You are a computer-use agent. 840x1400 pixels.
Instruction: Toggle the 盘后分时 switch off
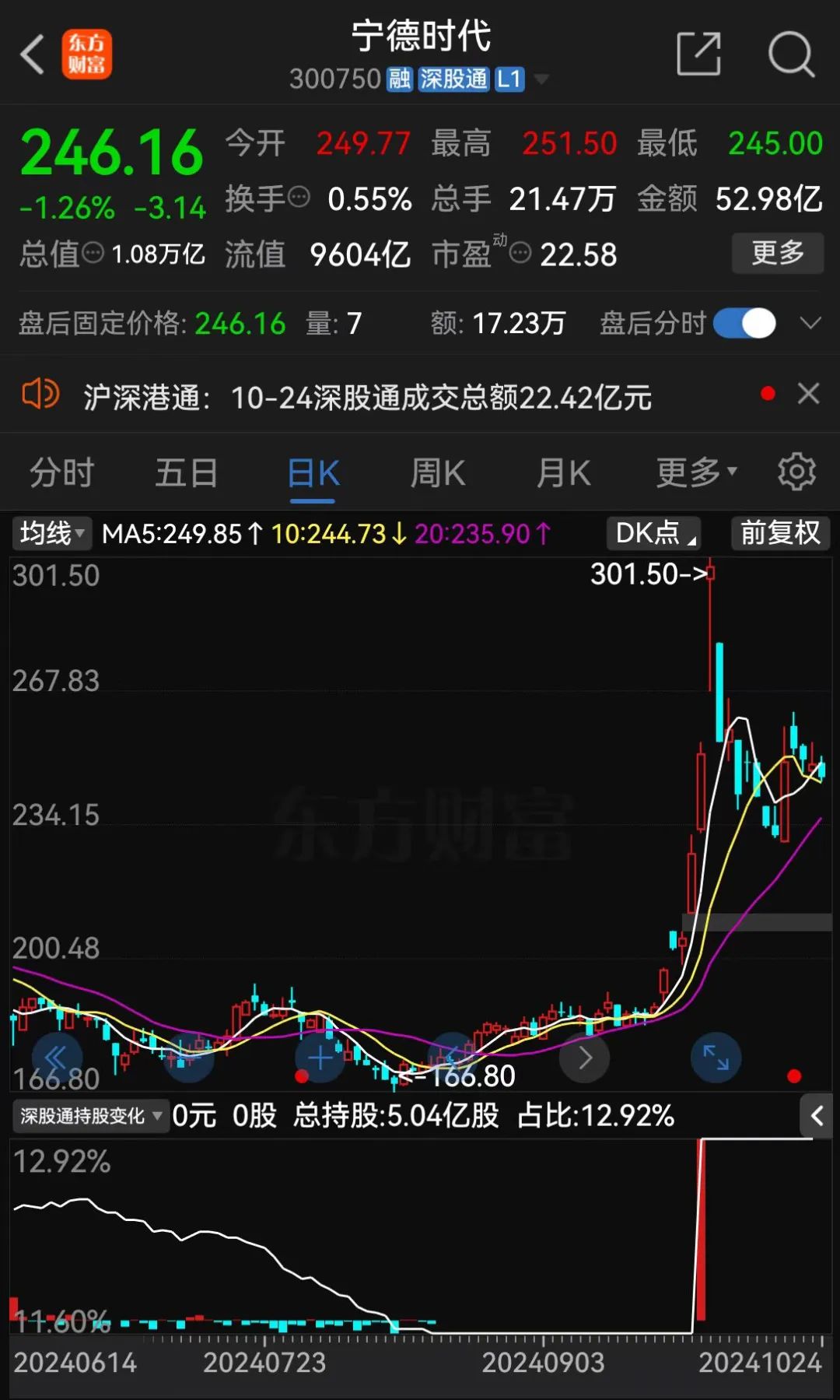744,323
